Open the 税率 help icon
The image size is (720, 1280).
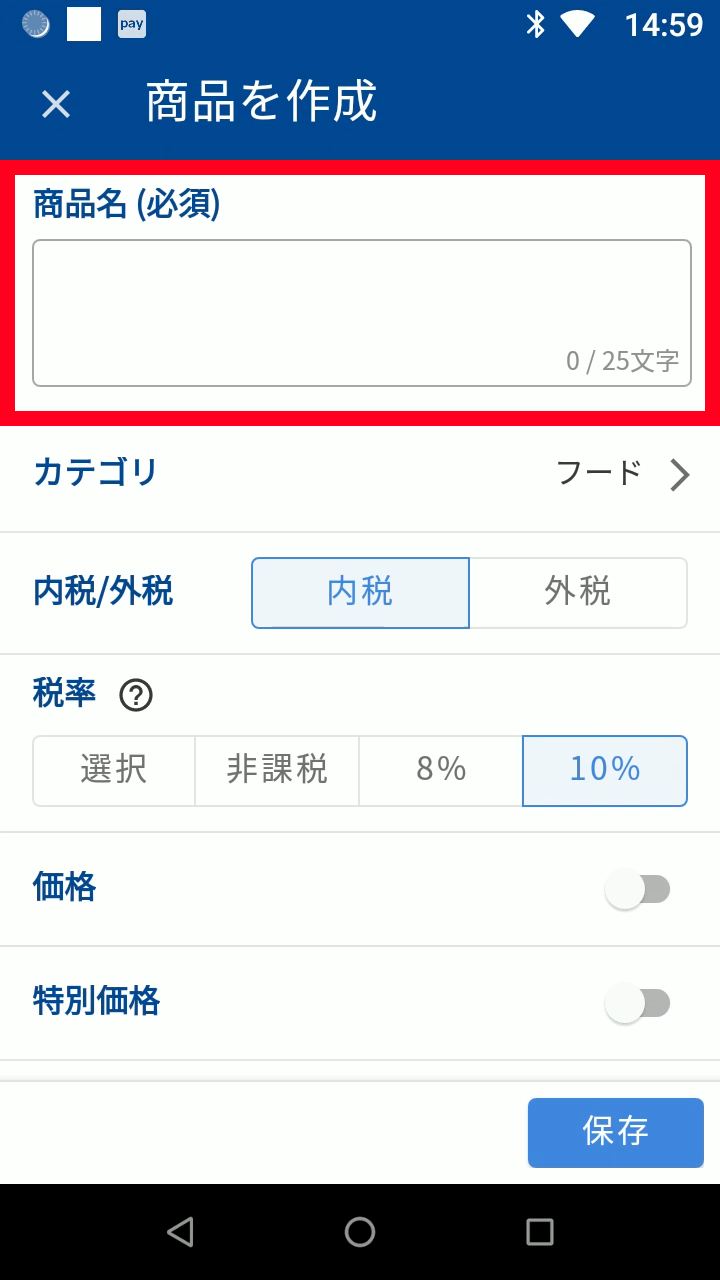[136, 695]
